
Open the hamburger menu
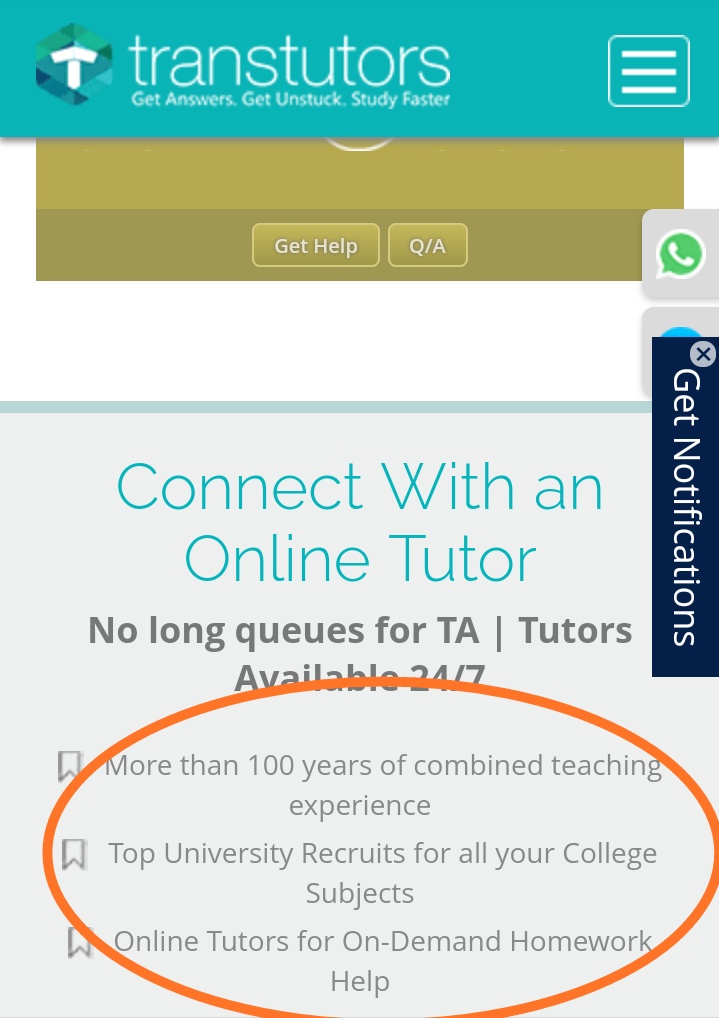648,70
